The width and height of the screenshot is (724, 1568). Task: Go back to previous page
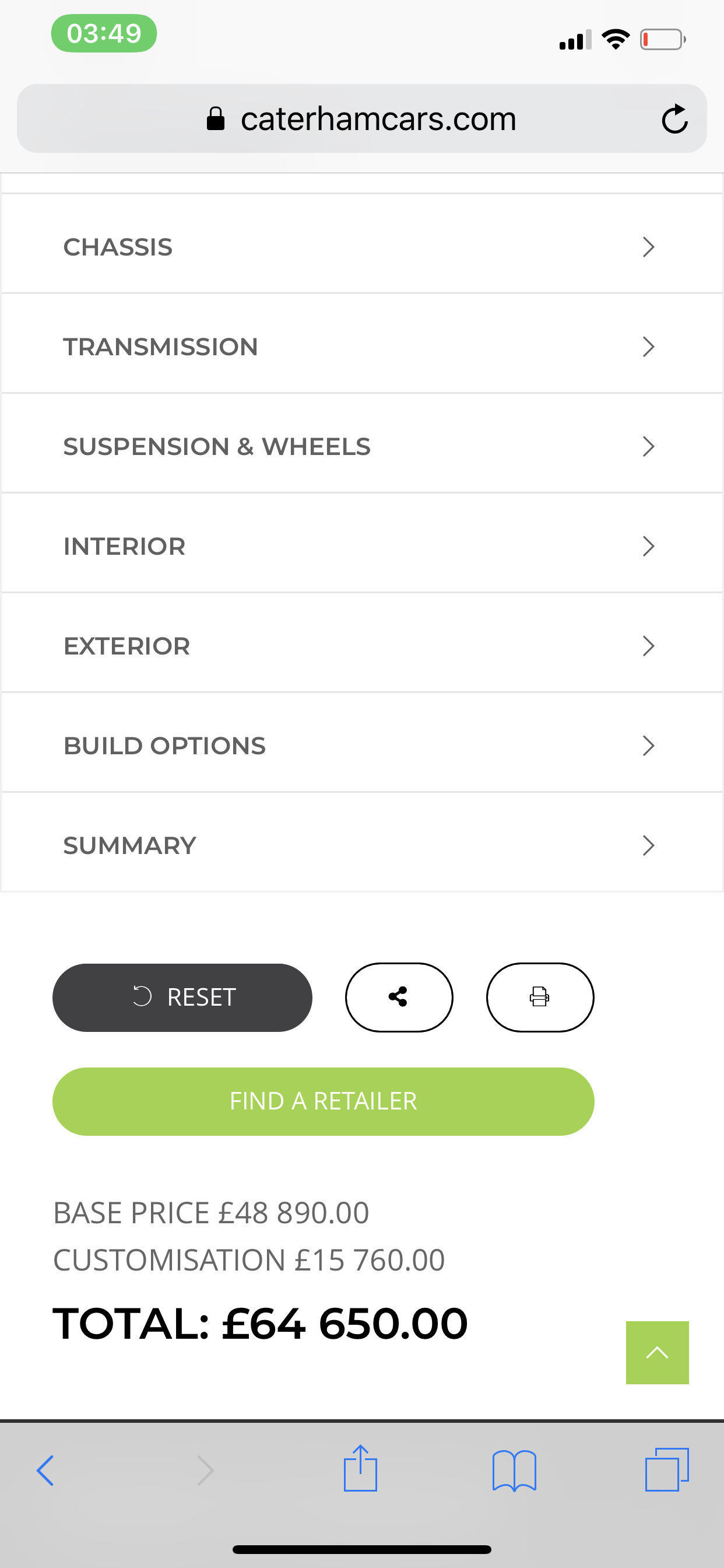point(45,1471)
